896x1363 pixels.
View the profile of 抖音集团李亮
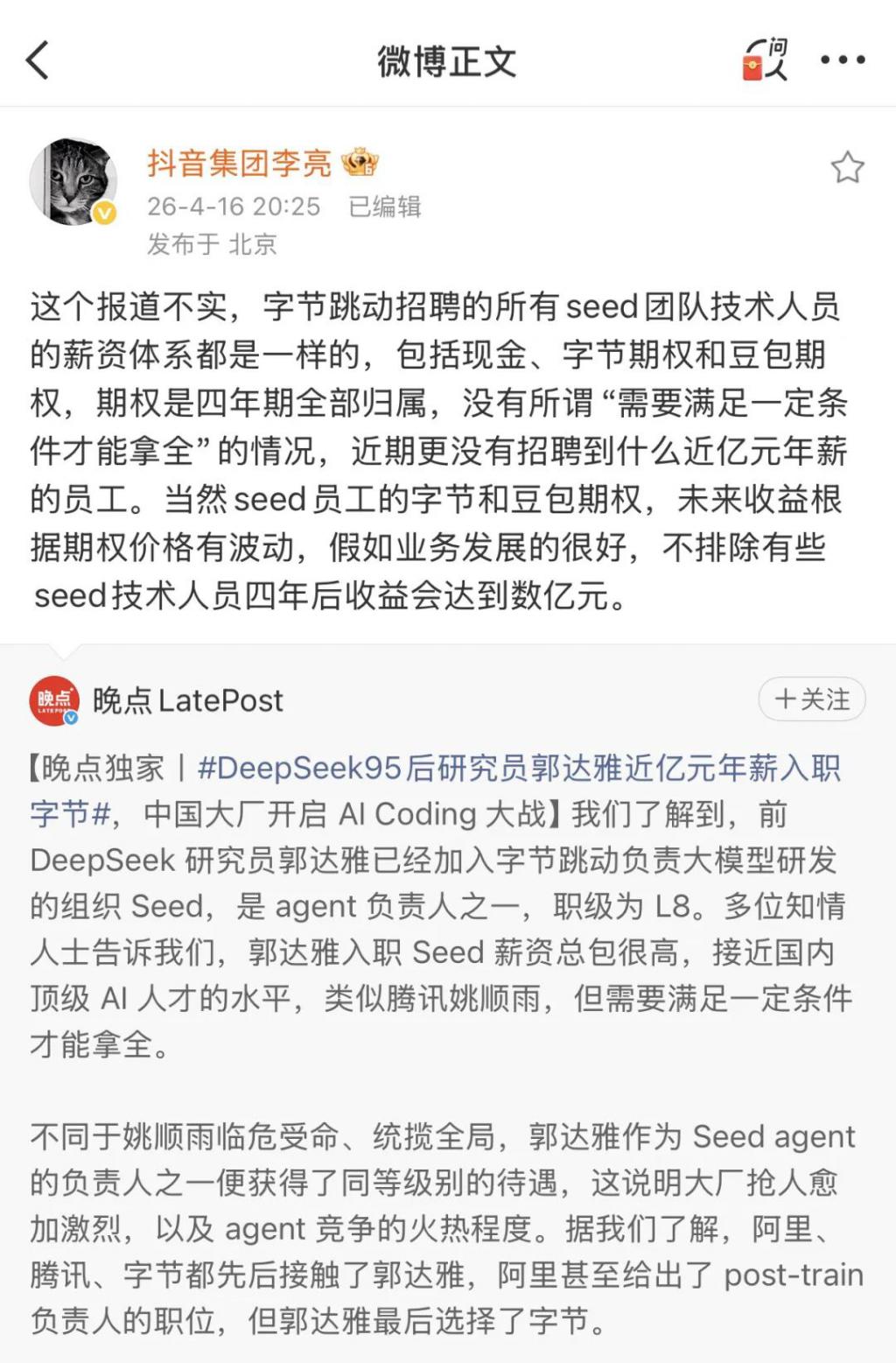click(239, 163)
